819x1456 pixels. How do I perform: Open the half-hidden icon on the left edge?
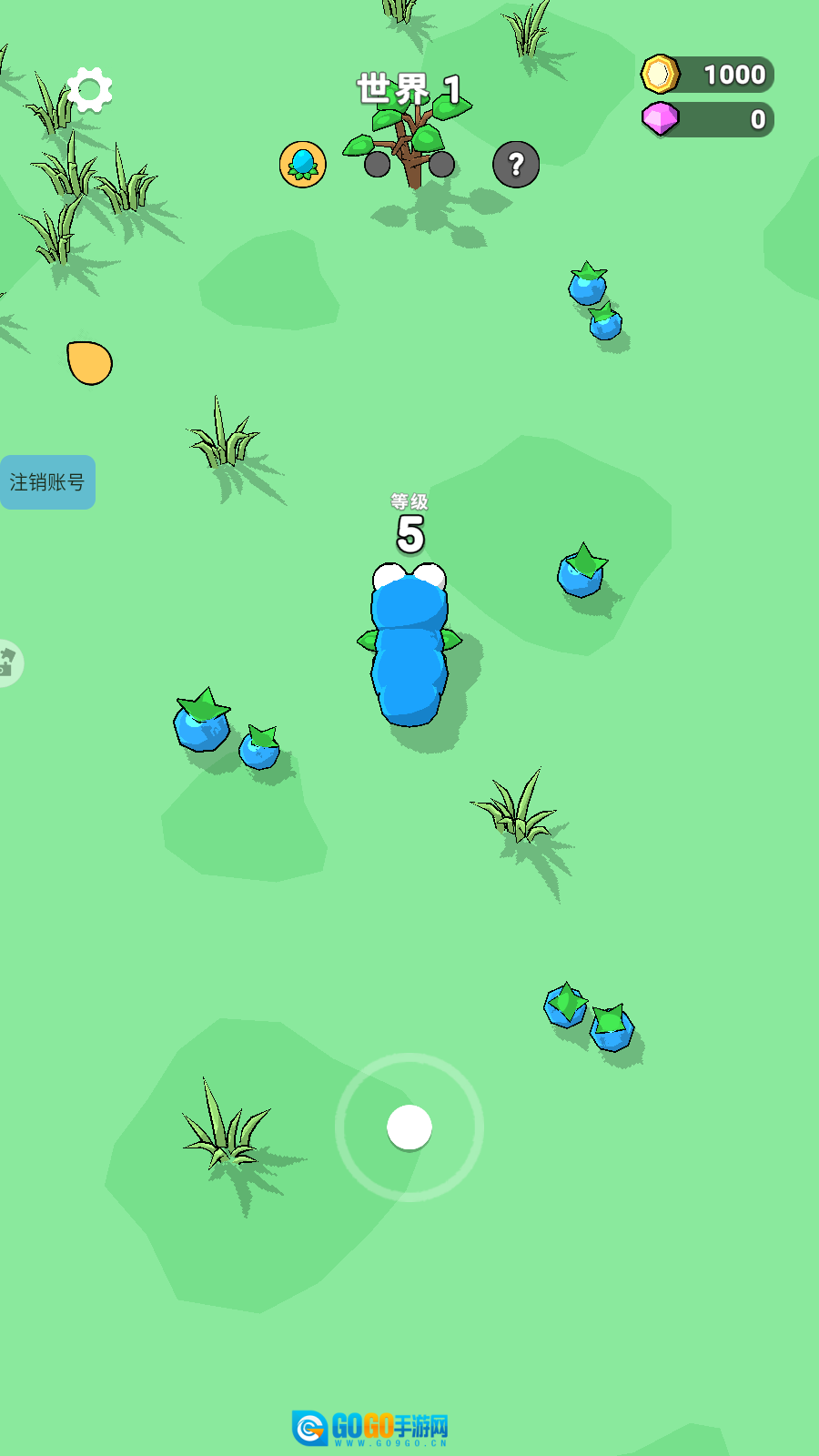tap(9, 662)
